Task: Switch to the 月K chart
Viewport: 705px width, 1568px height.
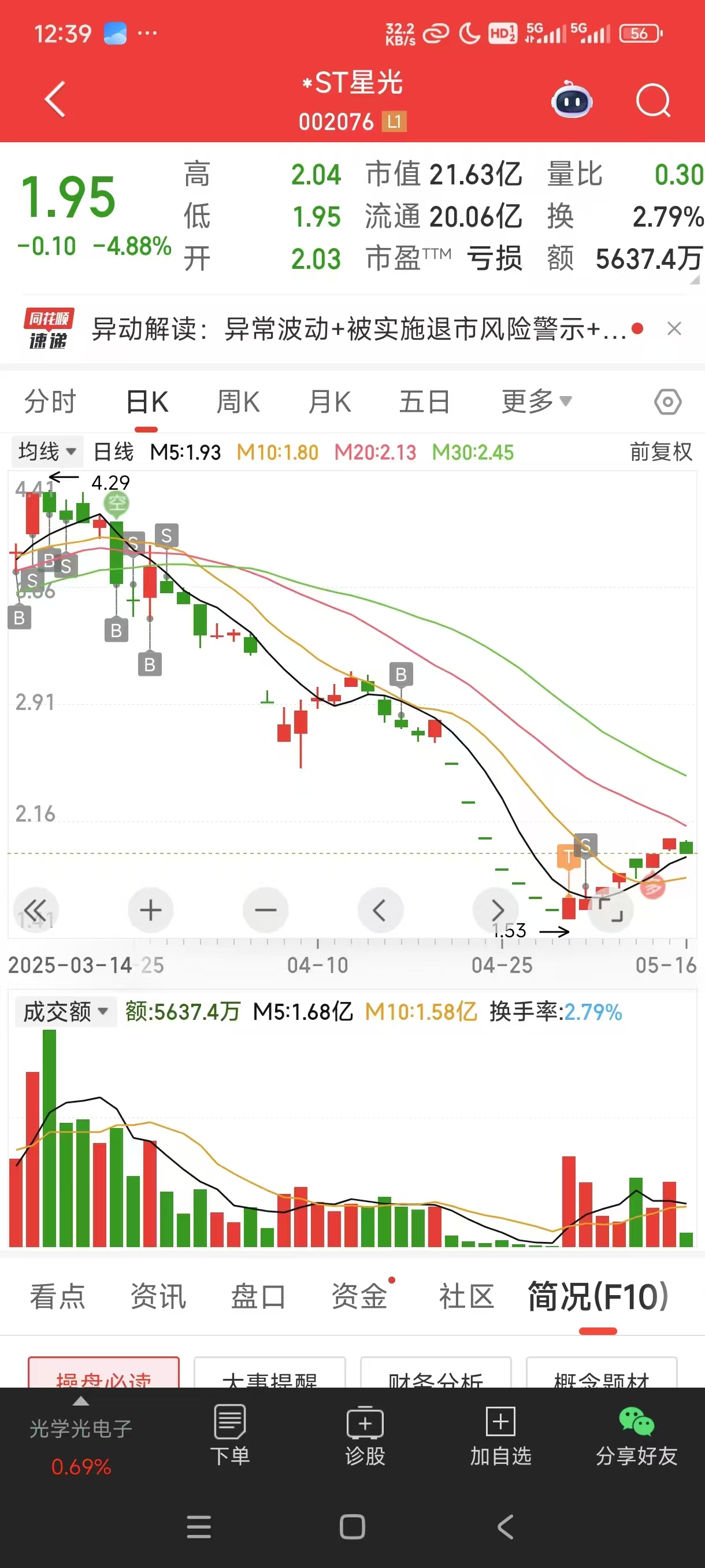Action: click(x=329, y=402)
